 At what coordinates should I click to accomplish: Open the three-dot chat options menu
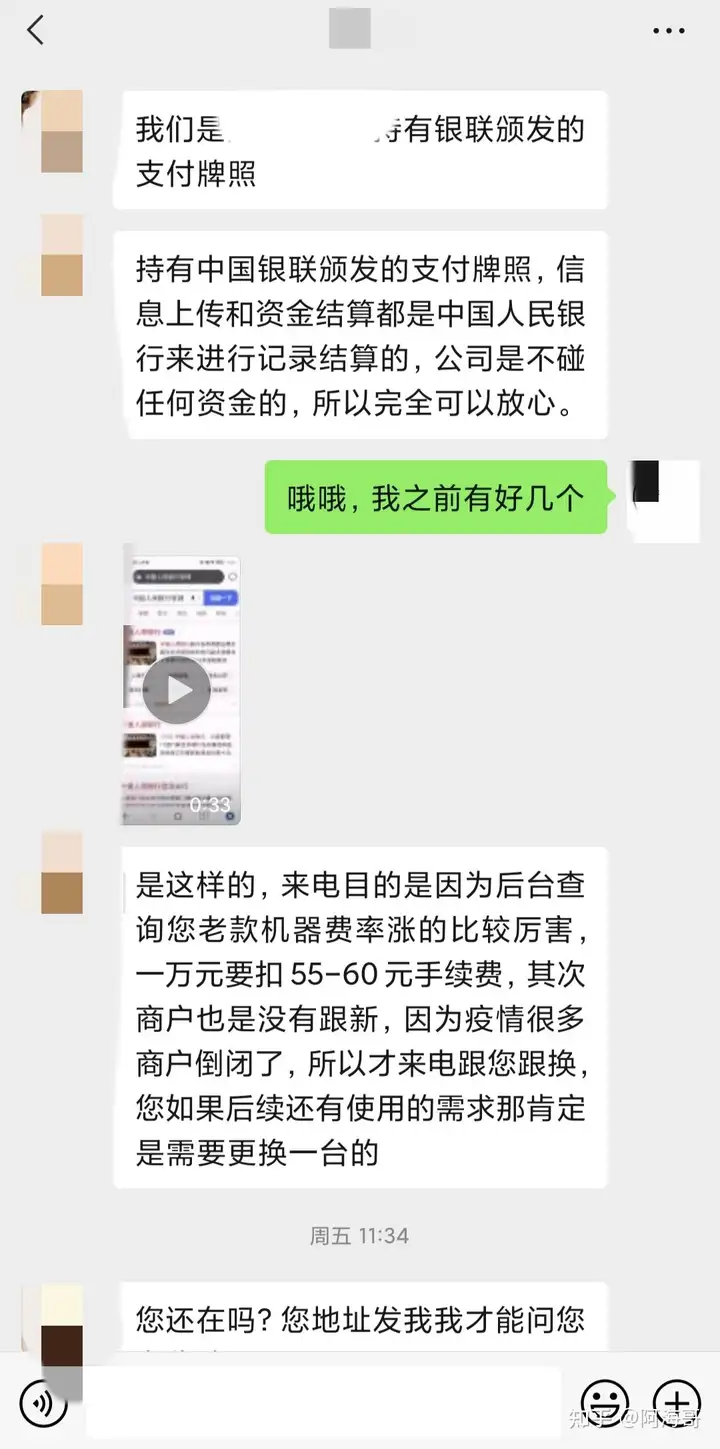668,31
